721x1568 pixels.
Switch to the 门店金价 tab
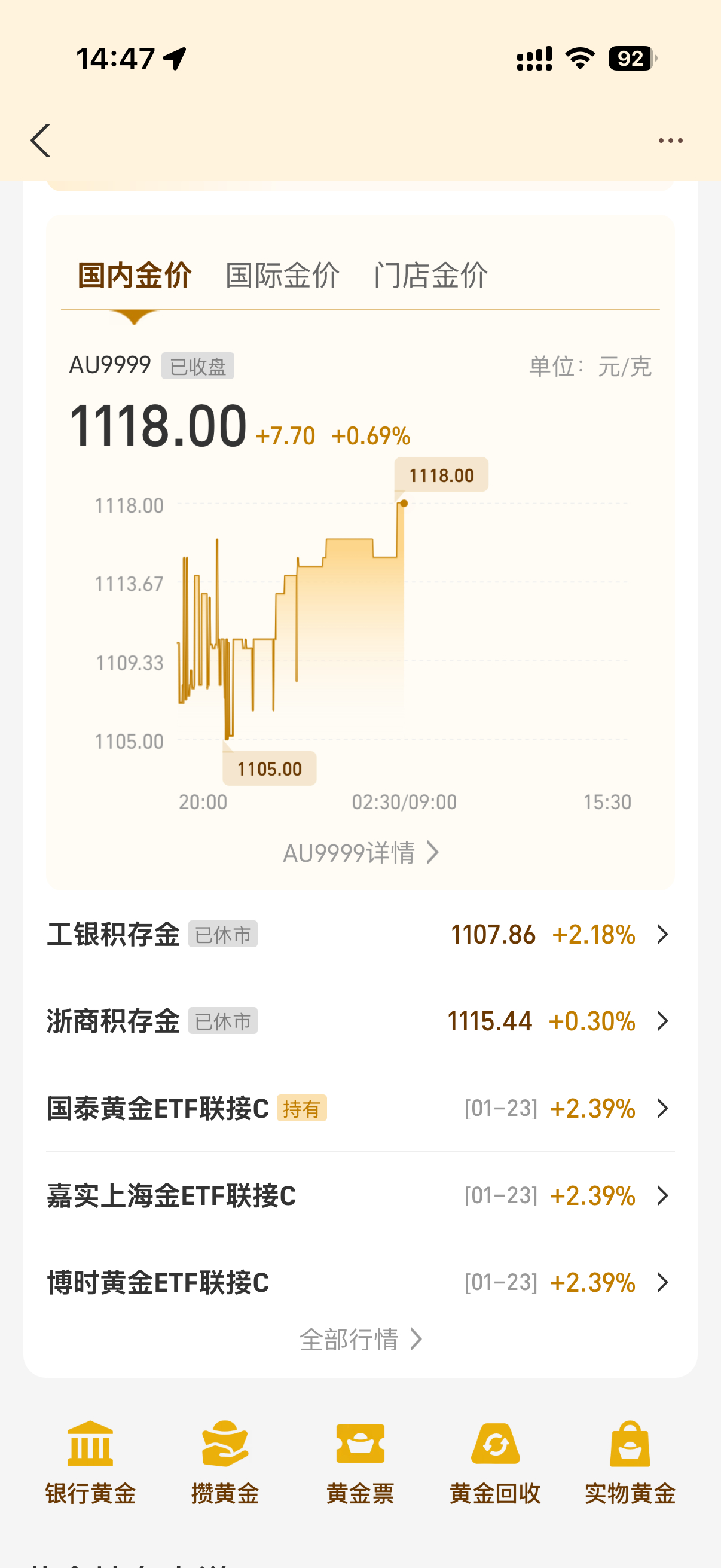point(431,275)
